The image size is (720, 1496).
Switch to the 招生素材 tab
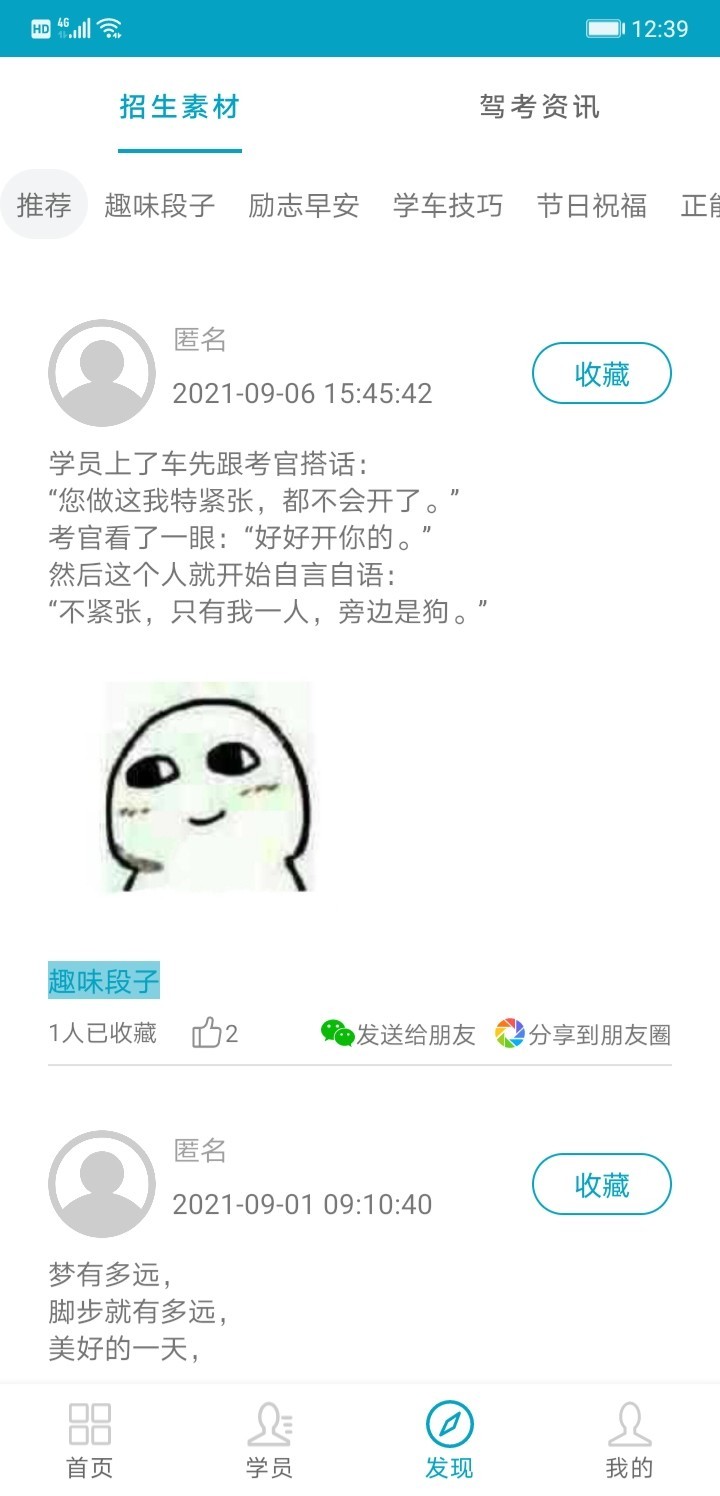[180, 107]
